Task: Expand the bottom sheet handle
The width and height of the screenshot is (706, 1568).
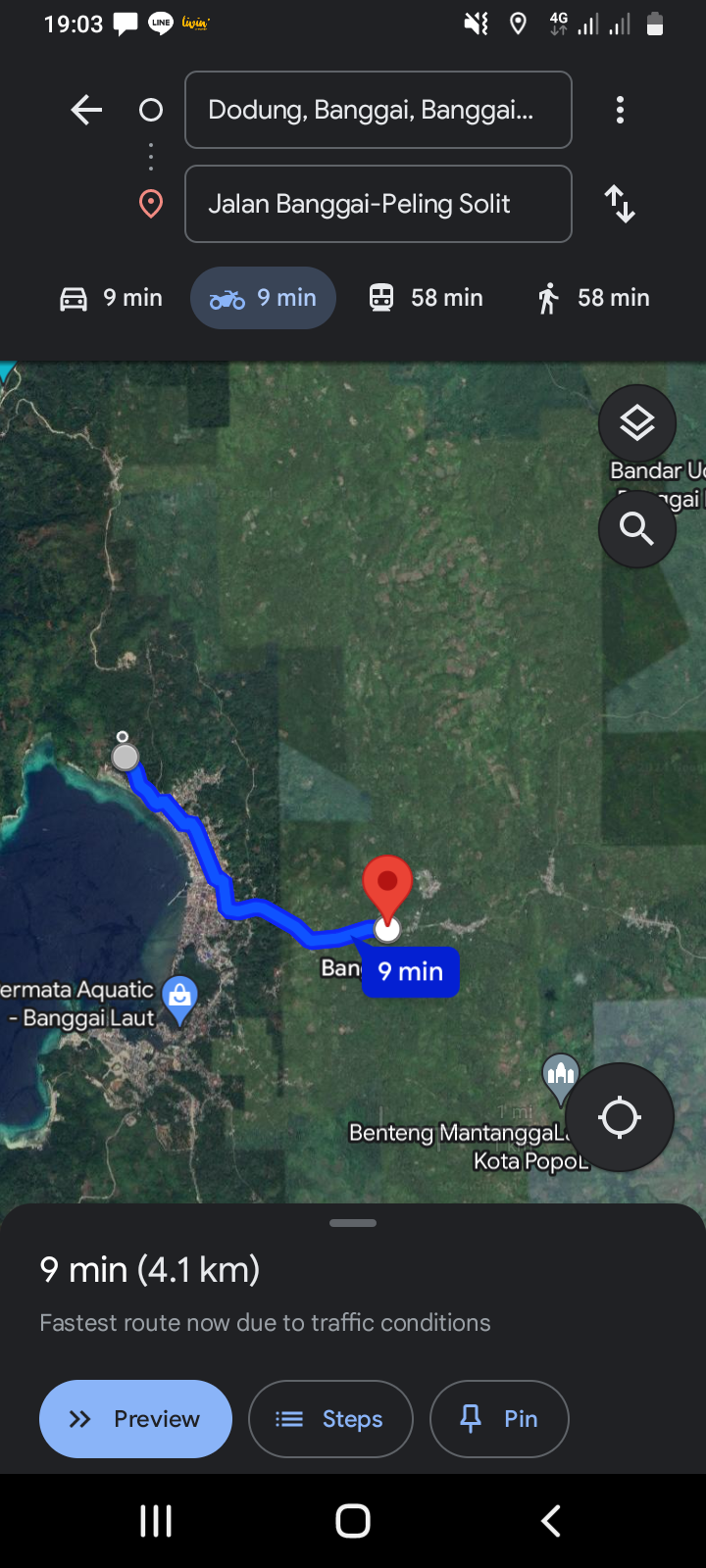Action: click(x=353, y=1223)
